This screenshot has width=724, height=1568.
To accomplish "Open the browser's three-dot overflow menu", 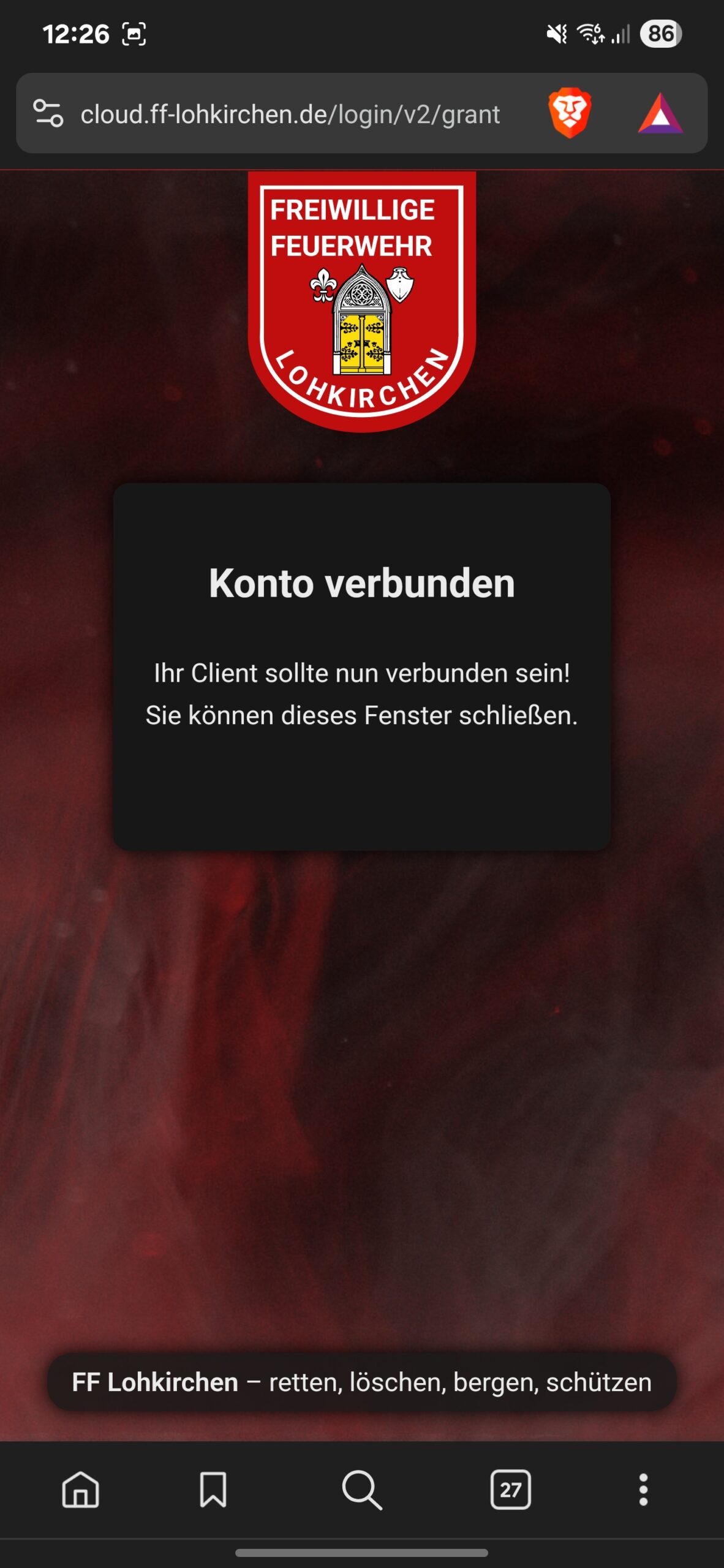I will pyautogui.click(x=643, y=1489).
